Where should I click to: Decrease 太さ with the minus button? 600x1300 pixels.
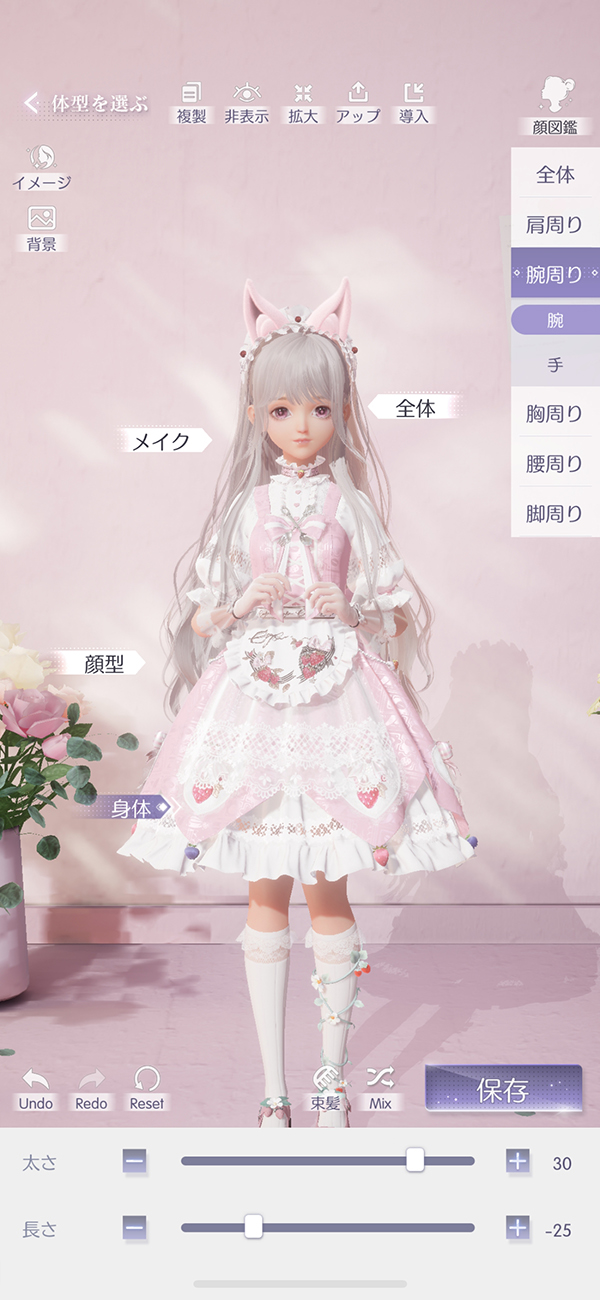(135, 1161)
